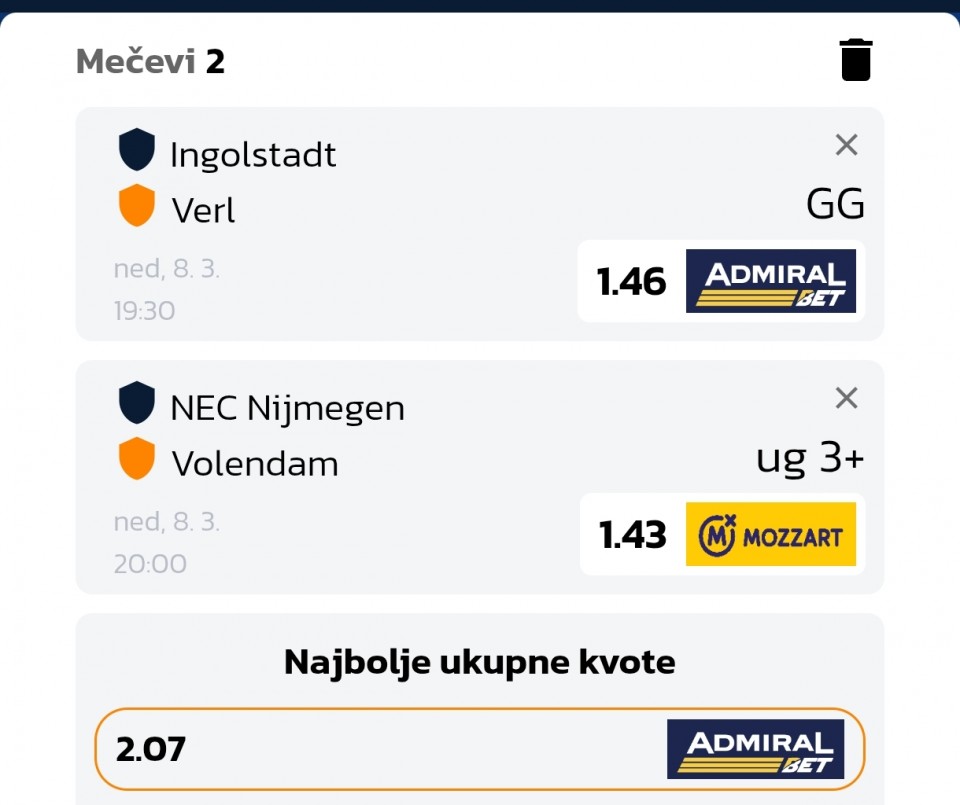Open the 1.46 AdmiralBet odds for Ingolstadt
The width and height of the screenshot is (960, 805).
(x=722, y=281)
